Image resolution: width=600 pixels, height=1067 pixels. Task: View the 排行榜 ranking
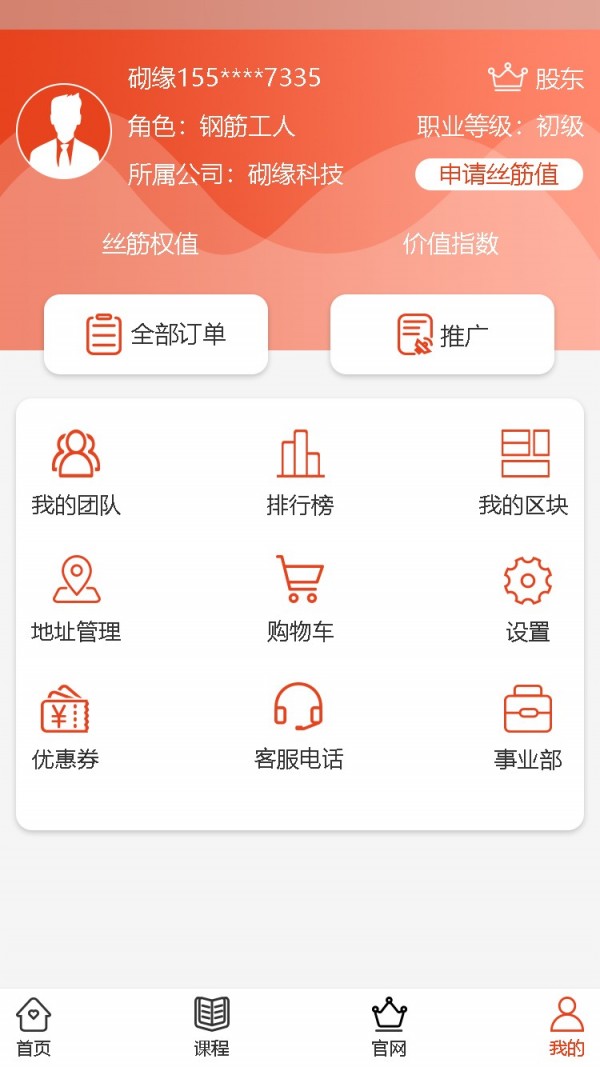tap(300, 472)
